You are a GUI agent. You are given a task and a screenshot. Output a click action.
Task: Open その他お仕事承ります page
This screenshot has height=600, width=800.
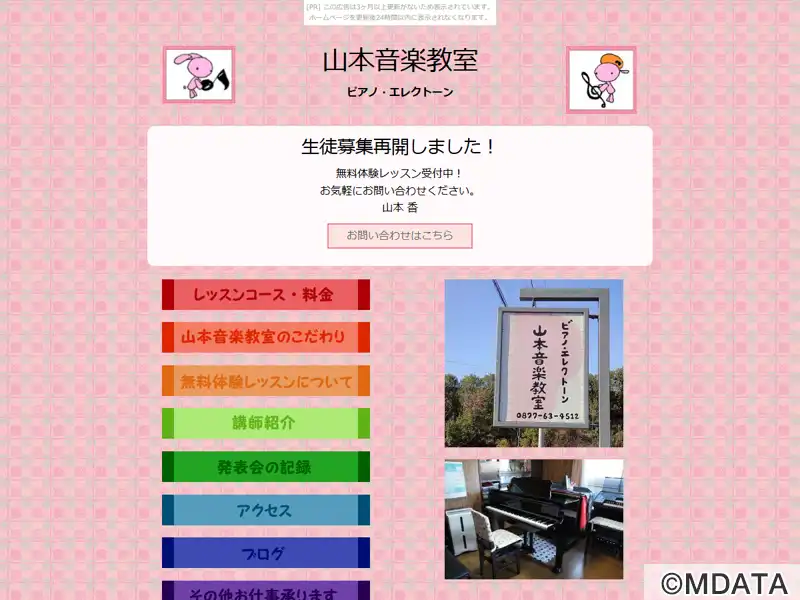click(266, 592)
